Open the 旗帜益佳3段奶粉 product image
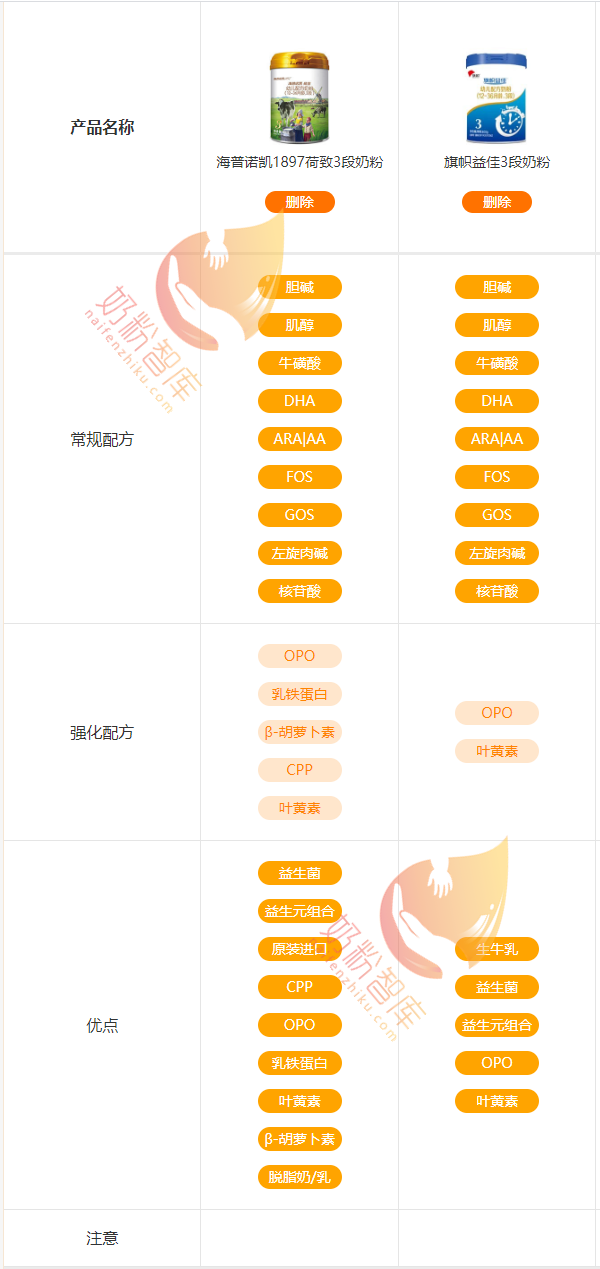This screenshot has width=600, height=1269. click(496, 97)
